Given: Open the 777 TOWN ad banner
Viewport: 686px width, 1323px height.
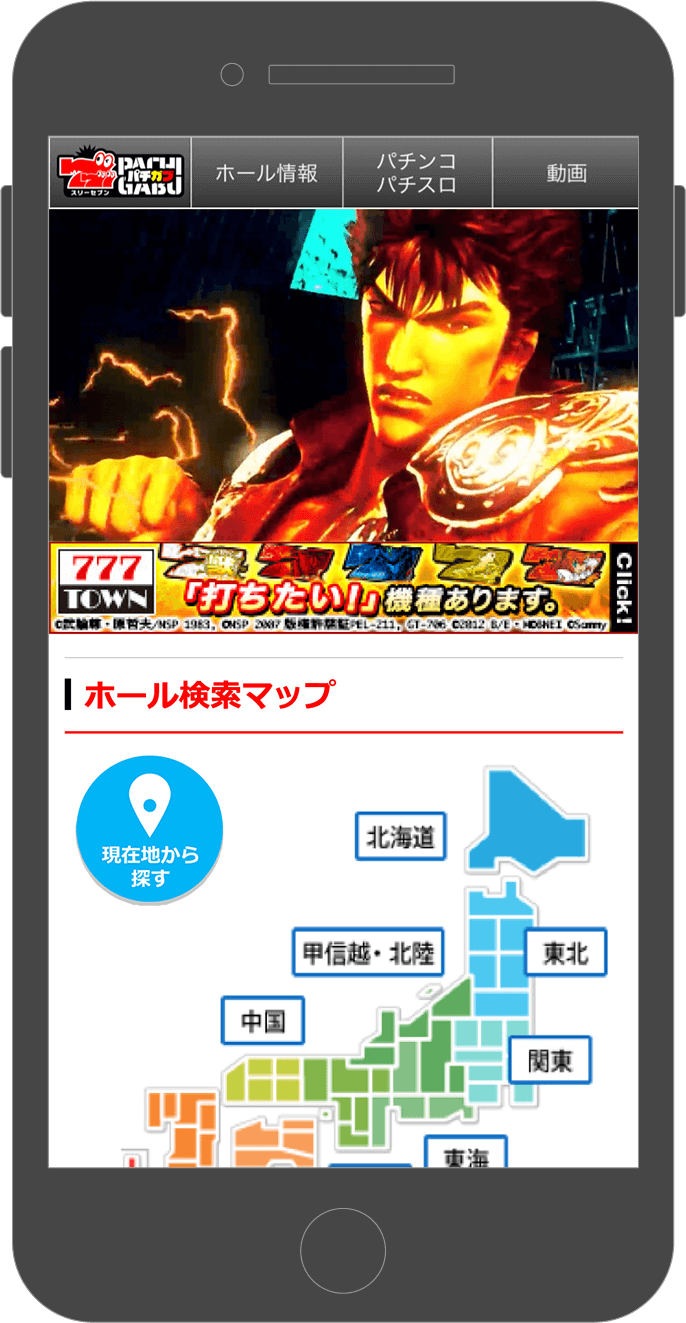Looking at the screenshot, I should click(x=343, y=588).
